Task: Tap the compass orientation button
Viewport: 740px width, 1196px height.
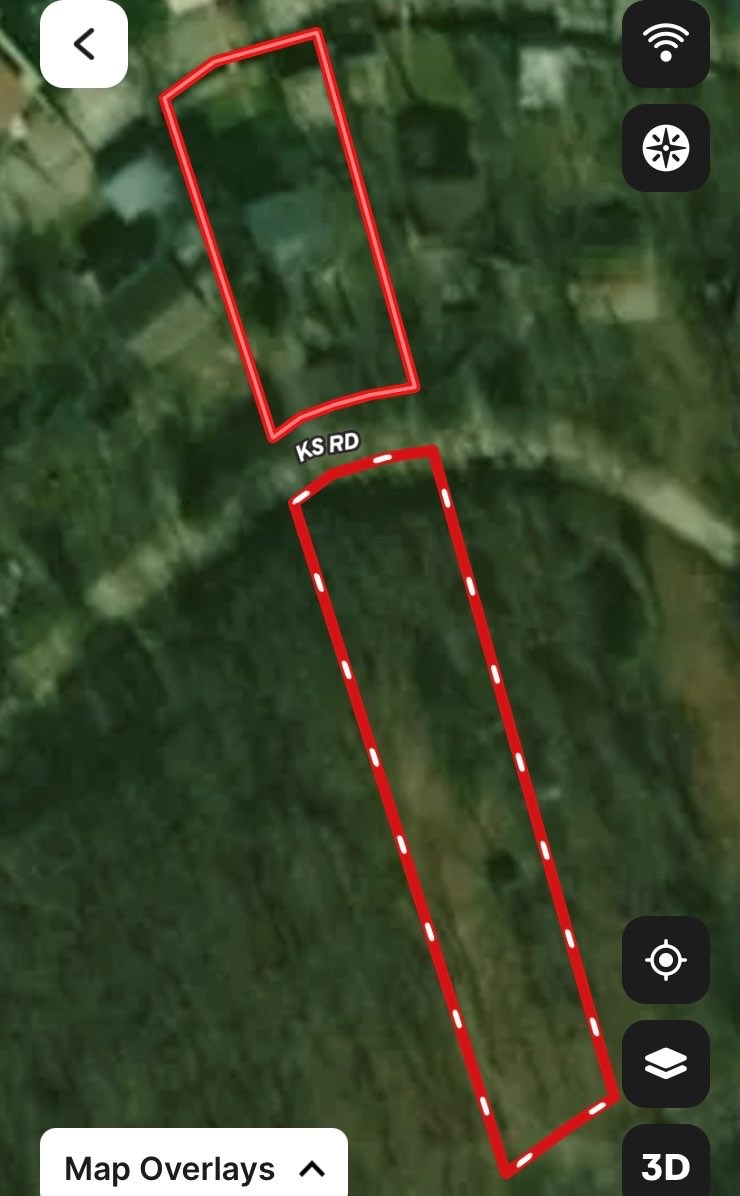Action: click(x=666, y=148)
